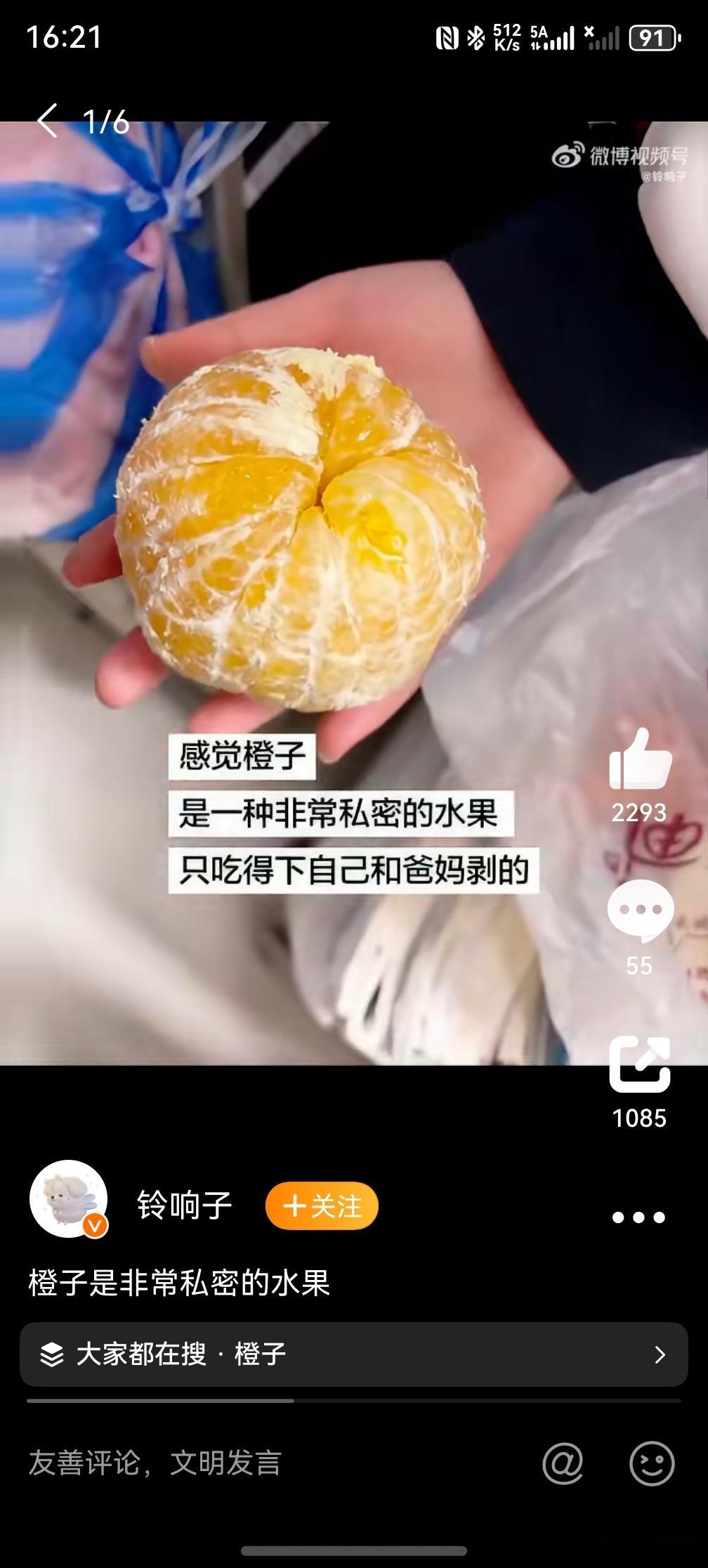
Task: Tap the 1/6 page indicator
Action: click(x=106, y=121)
